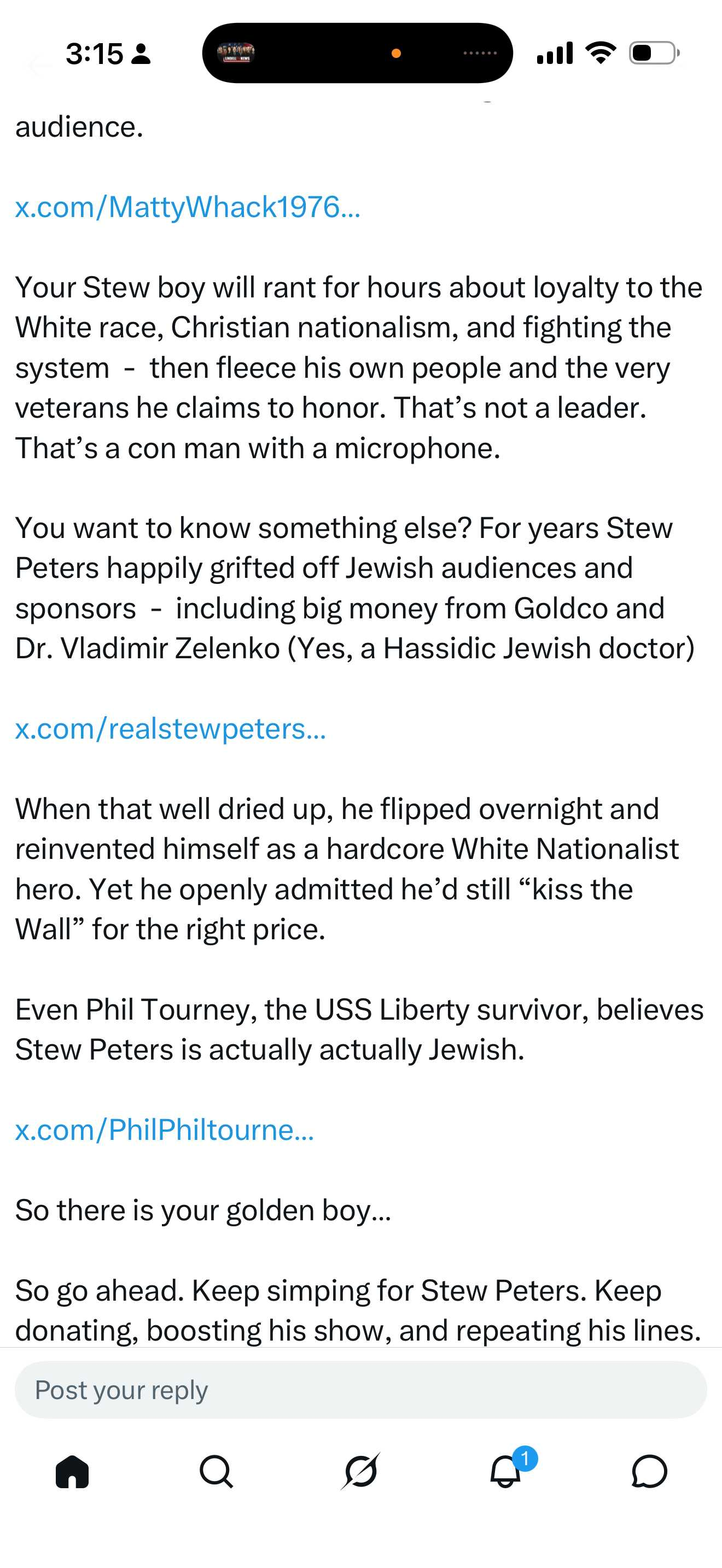722x1568 pixels.
Task: Go to the Home tab
Action: [x=72, y=1472]
